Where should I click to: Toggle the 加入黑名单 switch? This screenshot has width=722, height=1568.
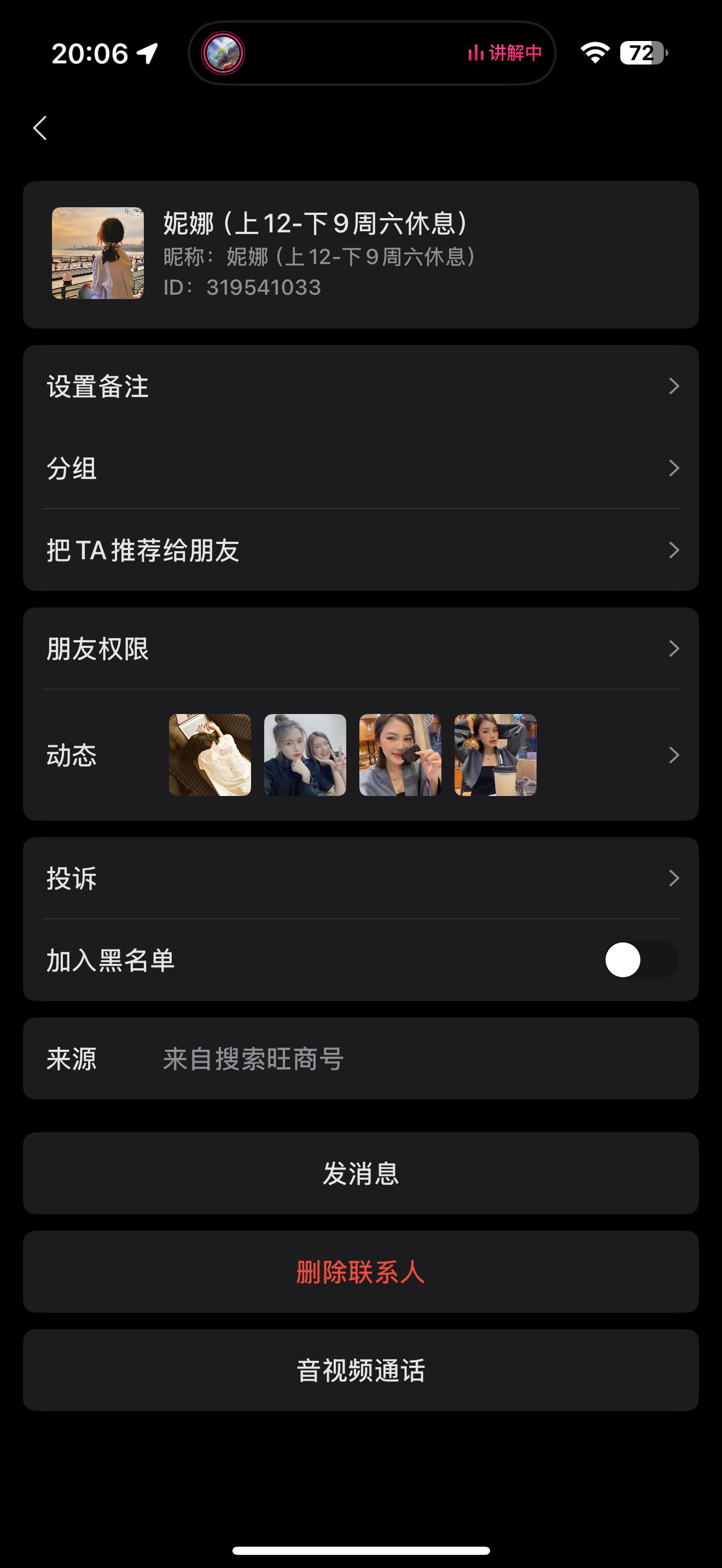[x=641, y=960]
